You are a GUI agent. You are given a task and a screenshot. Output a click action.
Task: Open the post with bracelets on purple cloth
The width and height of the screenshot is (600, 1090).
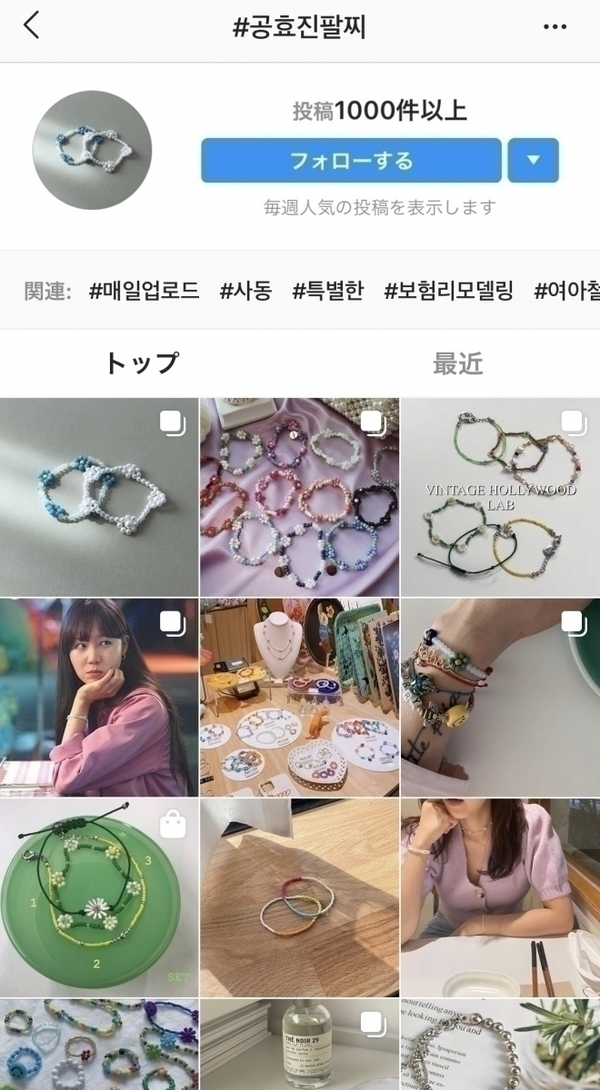point(299,497)
